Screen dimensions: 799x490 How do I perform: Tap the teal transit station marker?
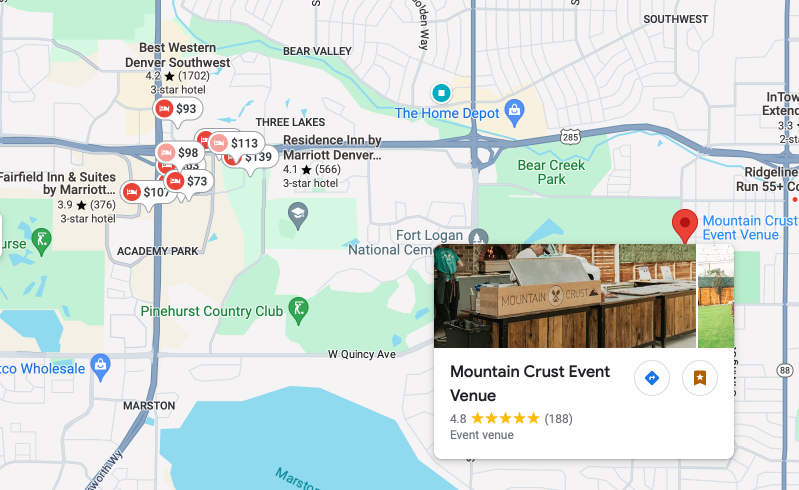click(x=440, y=93)
